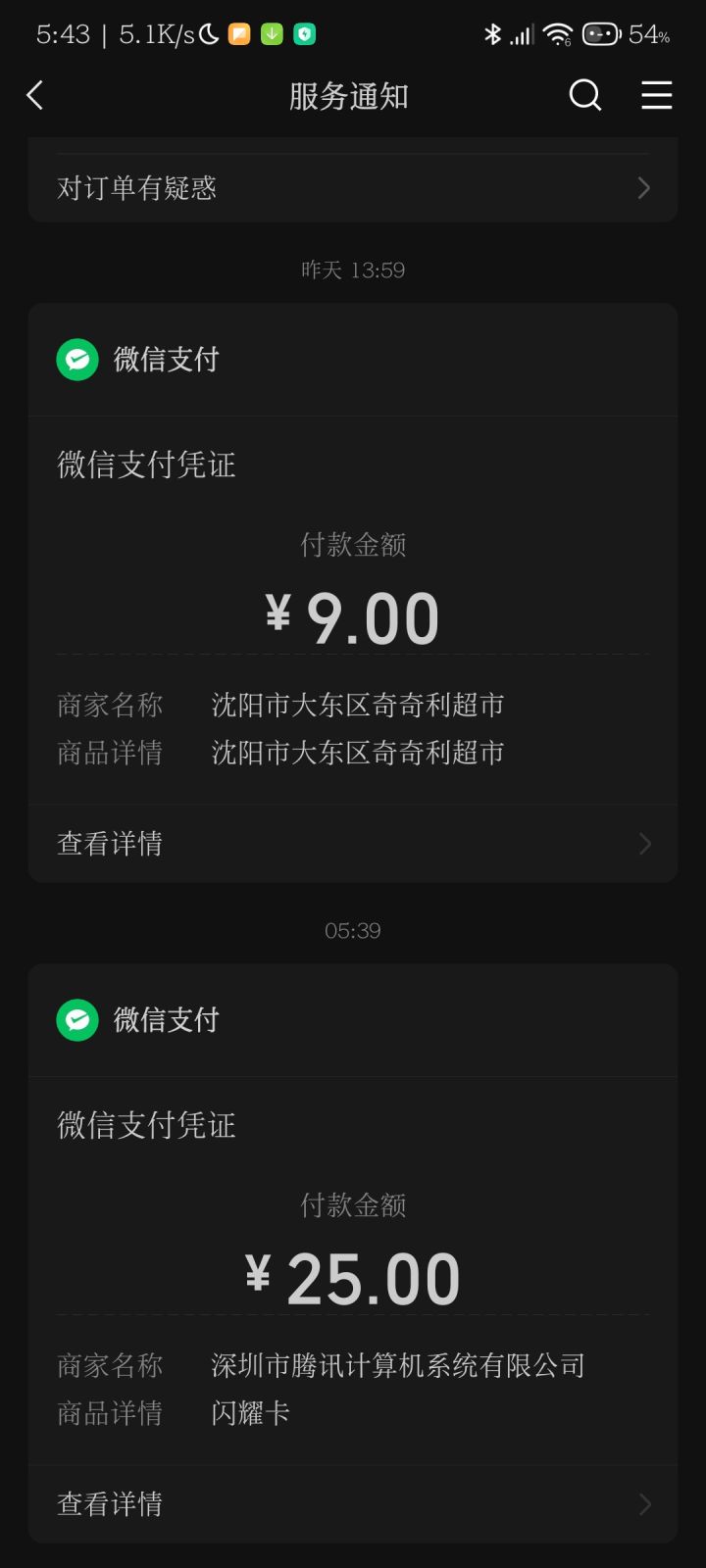The height and width of the screenshot is (1568, 706).
Task: Go back from 服务通知
Action: (35, 95)
